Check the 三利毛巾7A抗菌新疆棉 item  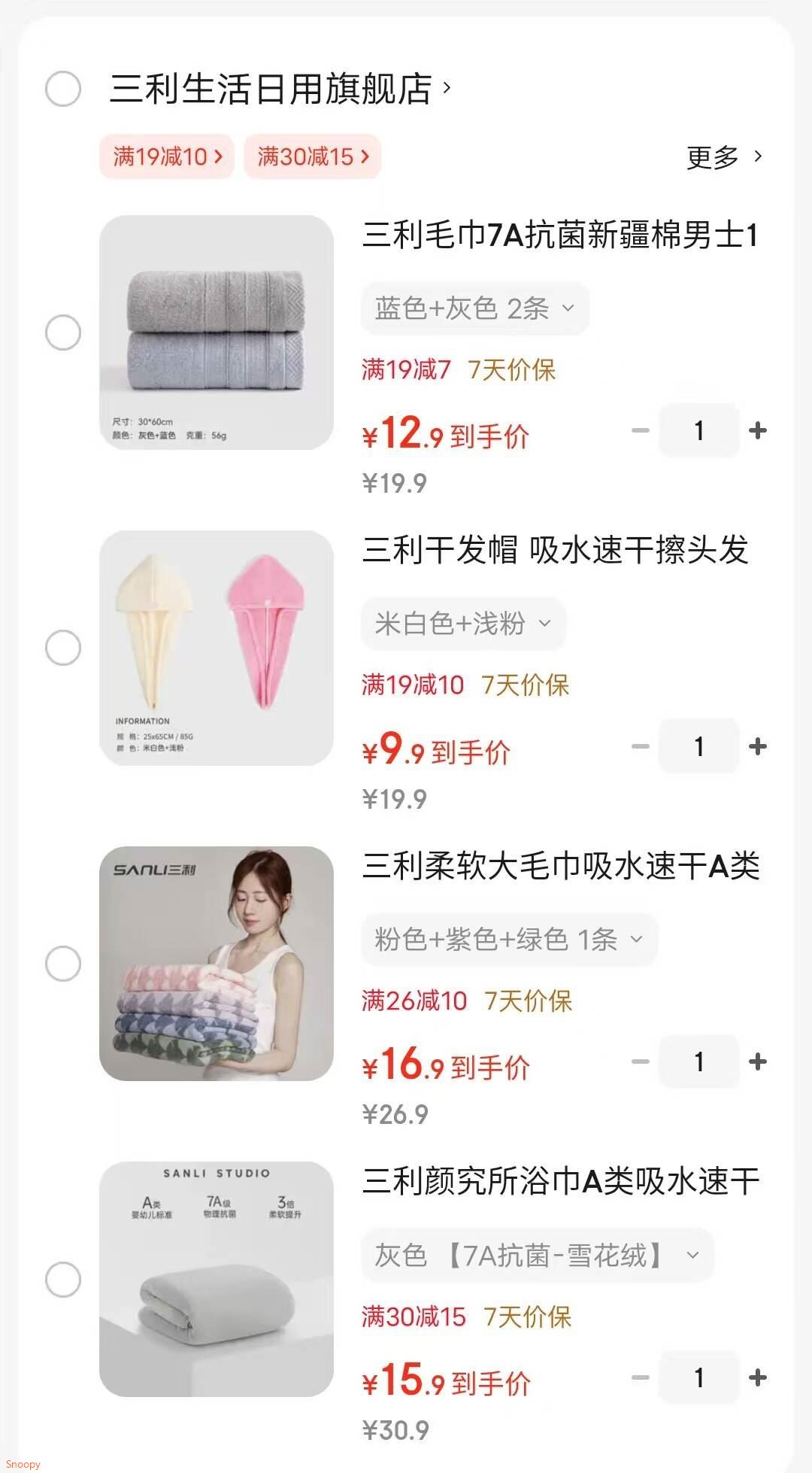[63, 333]
